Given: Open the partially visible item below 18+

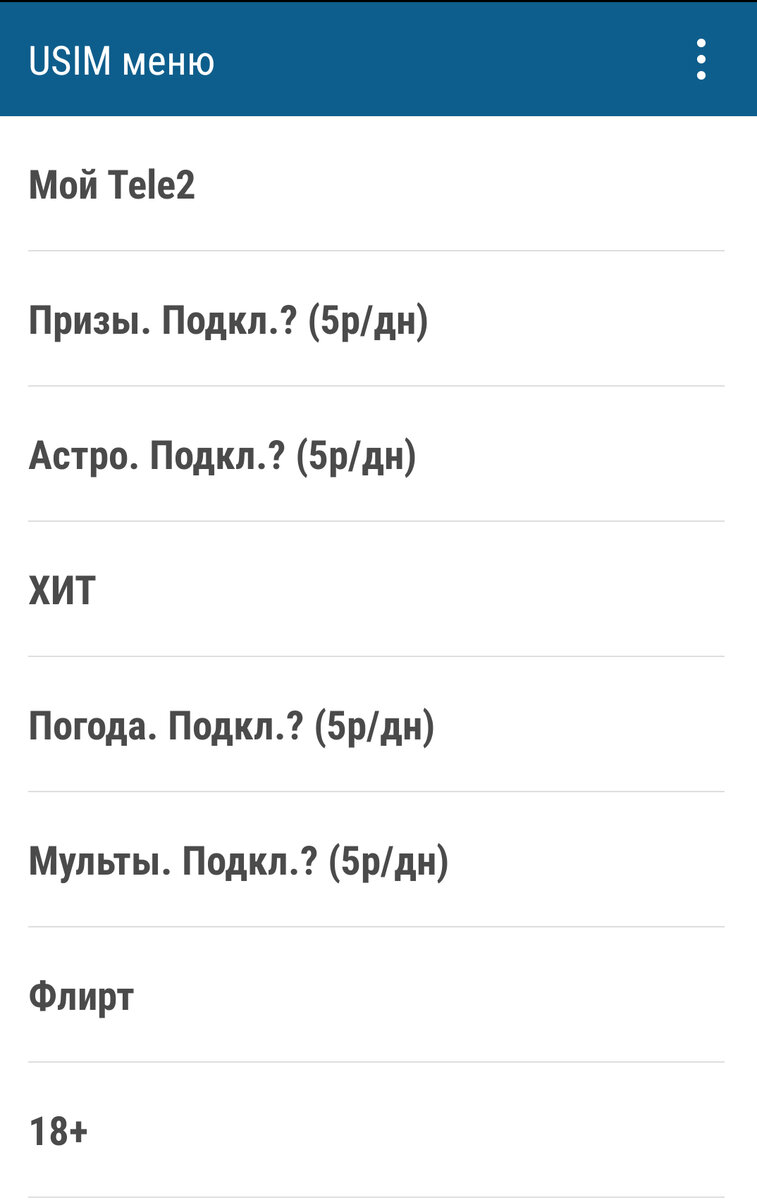Looking at the screenshot, I should point(378,1195).
